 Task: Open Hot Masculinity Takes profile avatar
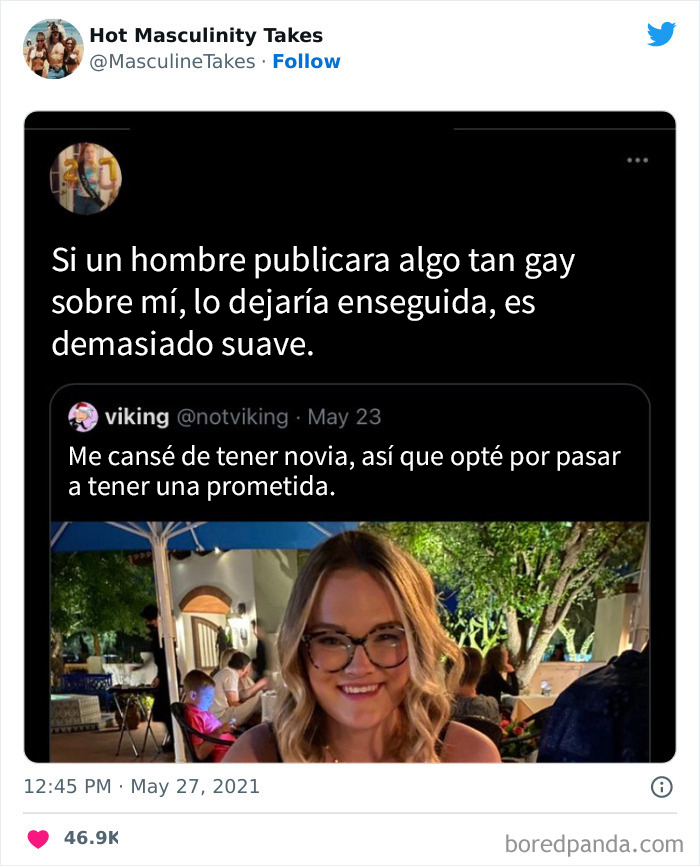[53, 48]
